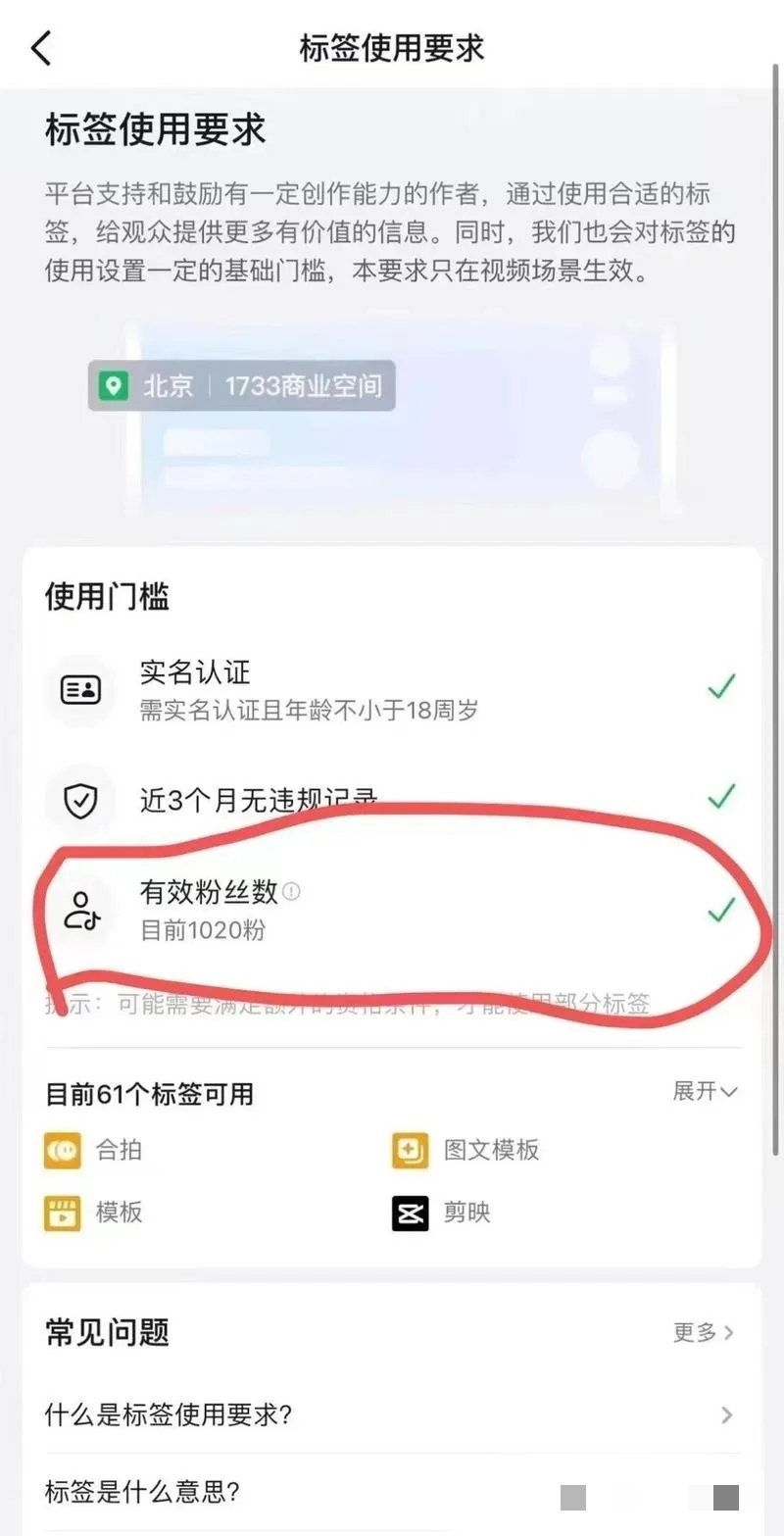Click the shield icon beside 近3个月无违规记录
Viewport: 784px width, 1536px height.
pyautogui.click(x=82, y=800)
